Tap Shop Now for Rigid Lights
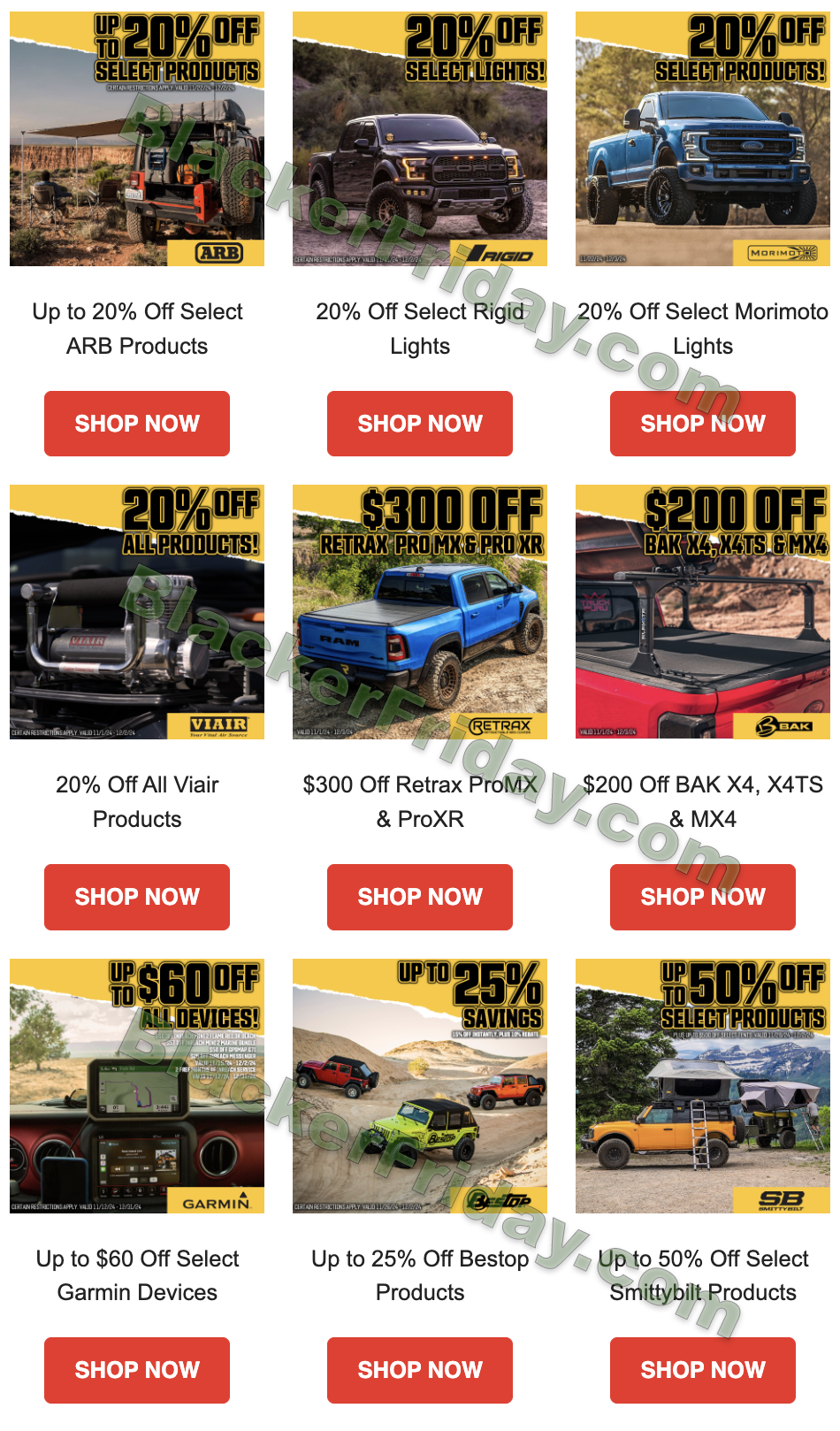Screen dimensions: 840x1431 point(420,424)
